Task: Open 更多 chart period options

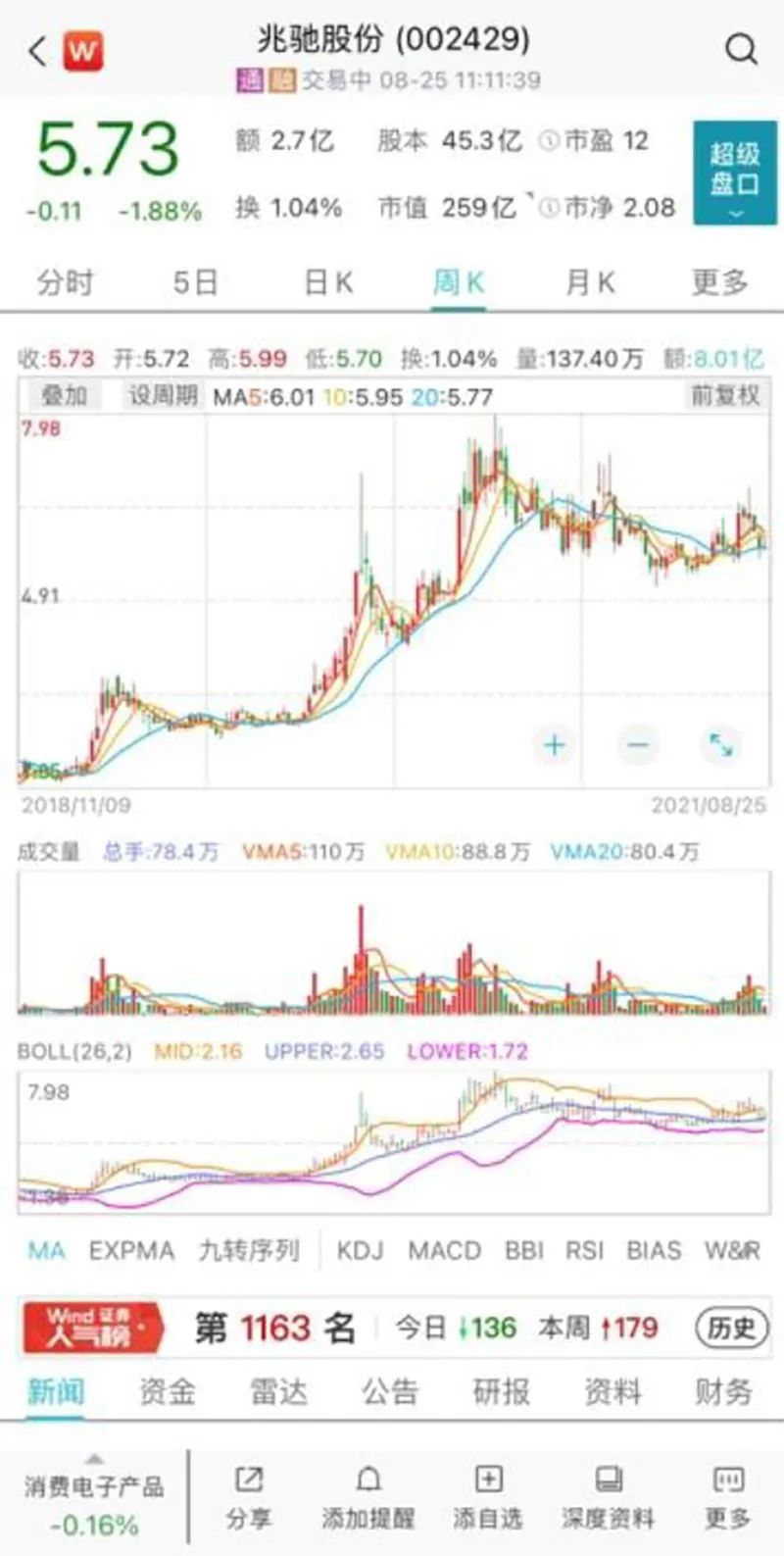Action: tap(719, 282)
